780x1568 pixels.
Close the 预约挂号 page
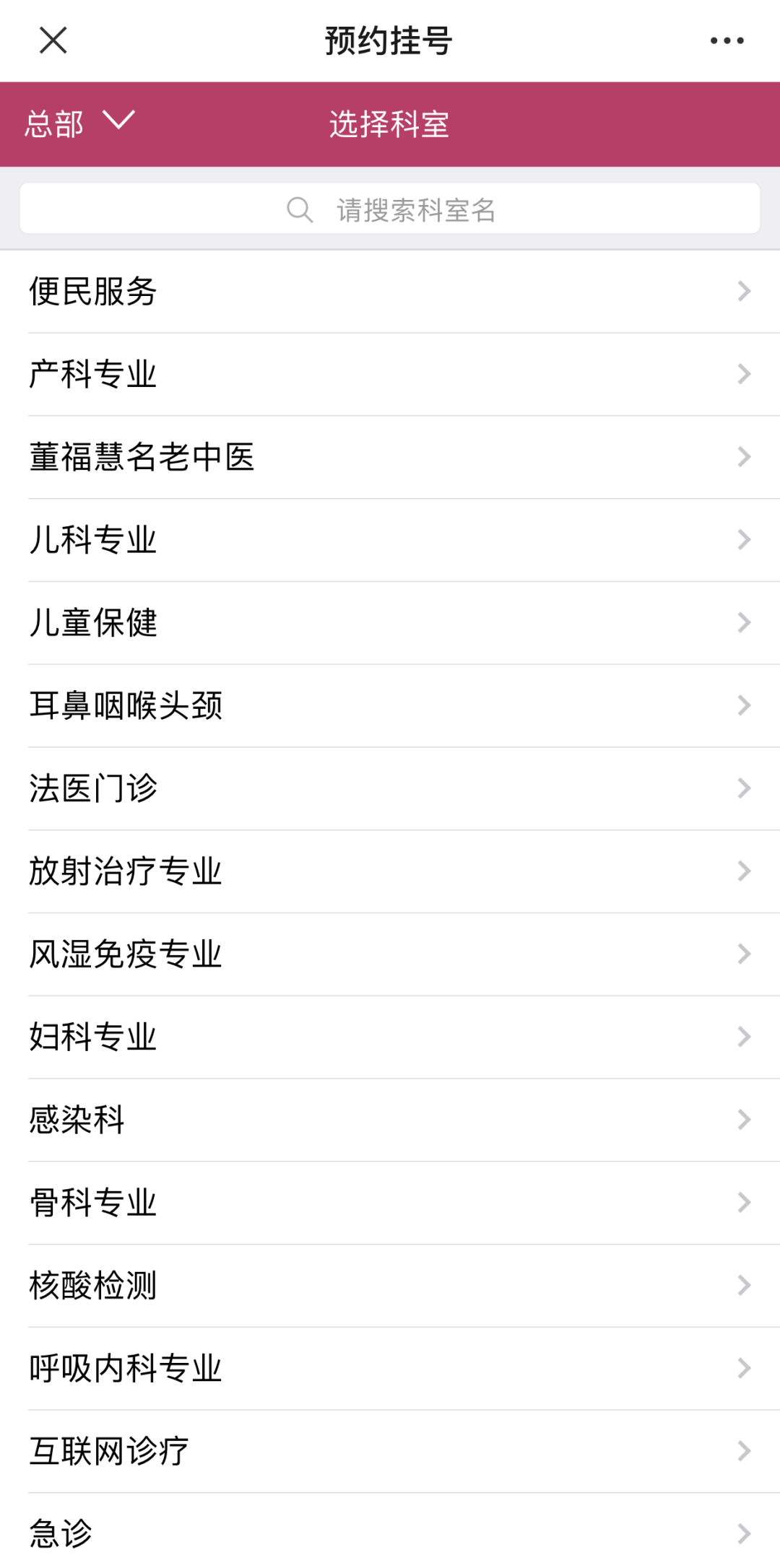click(x=53, y=40)
